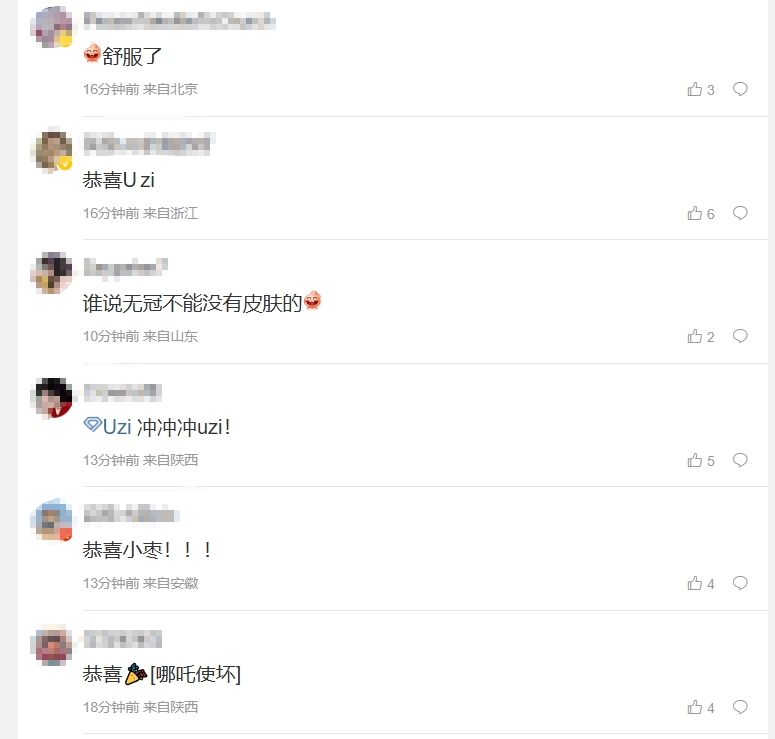Open avatar of the "恭喜U zi" commenter
This screenshot has width=775, height=739.
coord(52,151)
